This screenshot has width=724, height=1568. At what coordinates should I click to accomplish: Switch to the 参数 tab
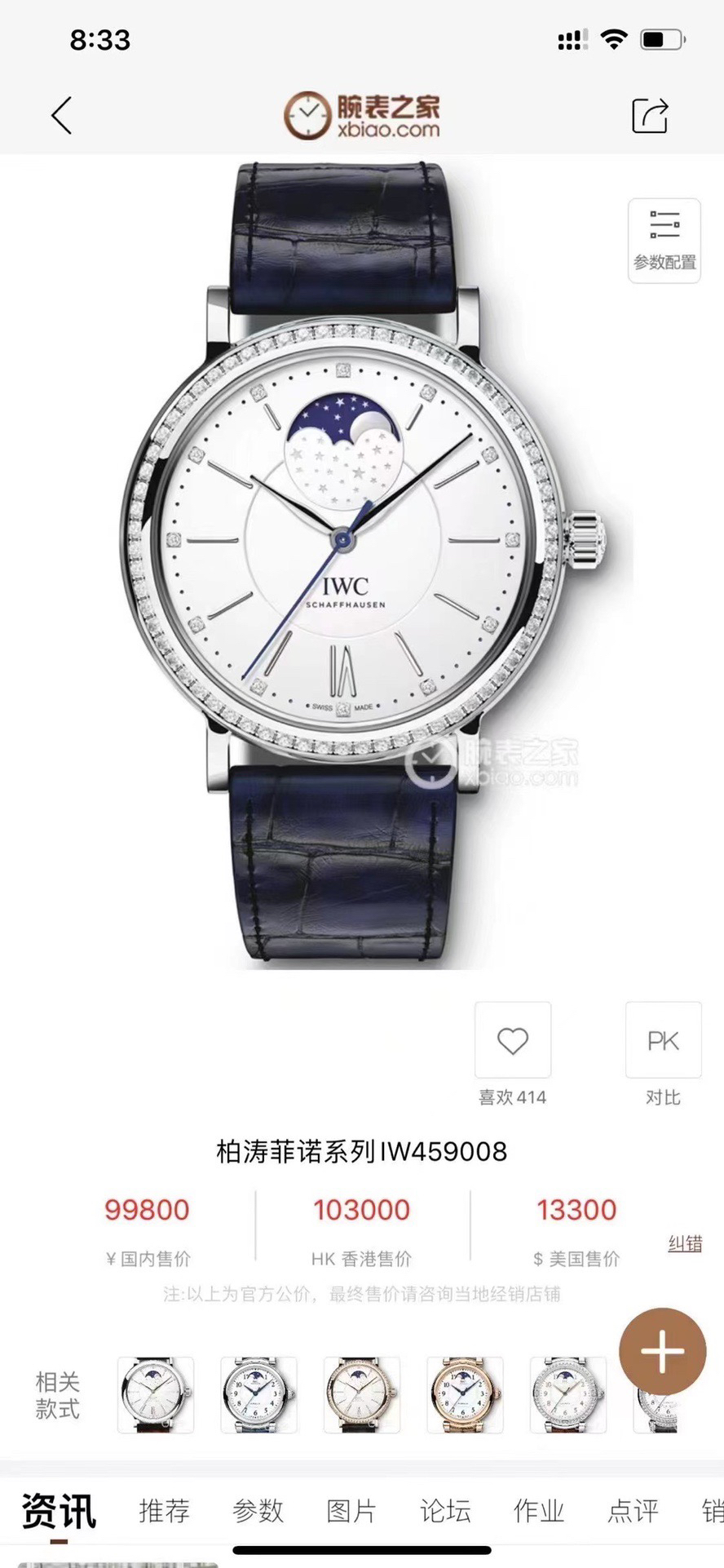coord(258,1512)
